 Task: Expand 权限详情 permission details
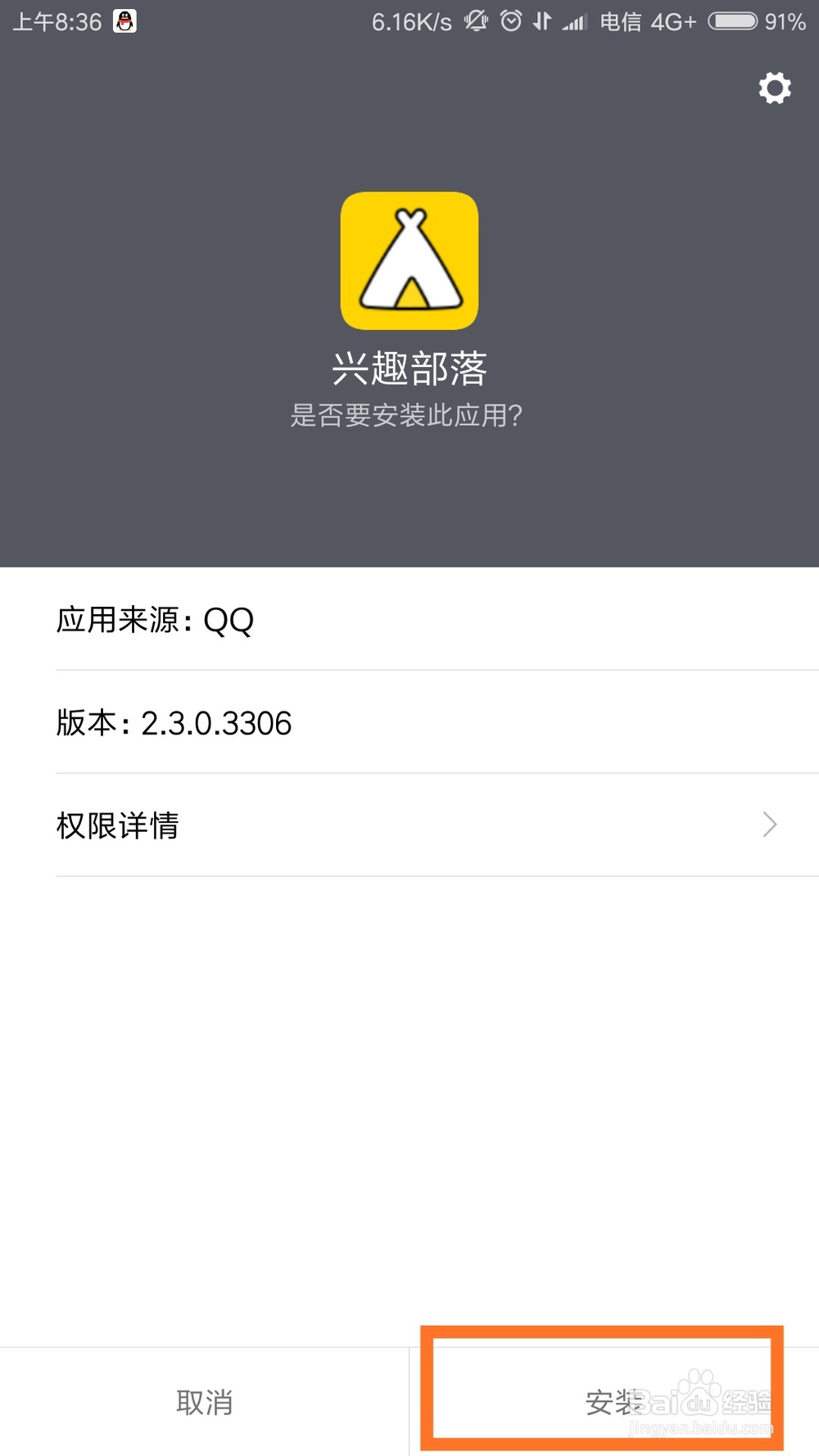[x=118, y=825]
